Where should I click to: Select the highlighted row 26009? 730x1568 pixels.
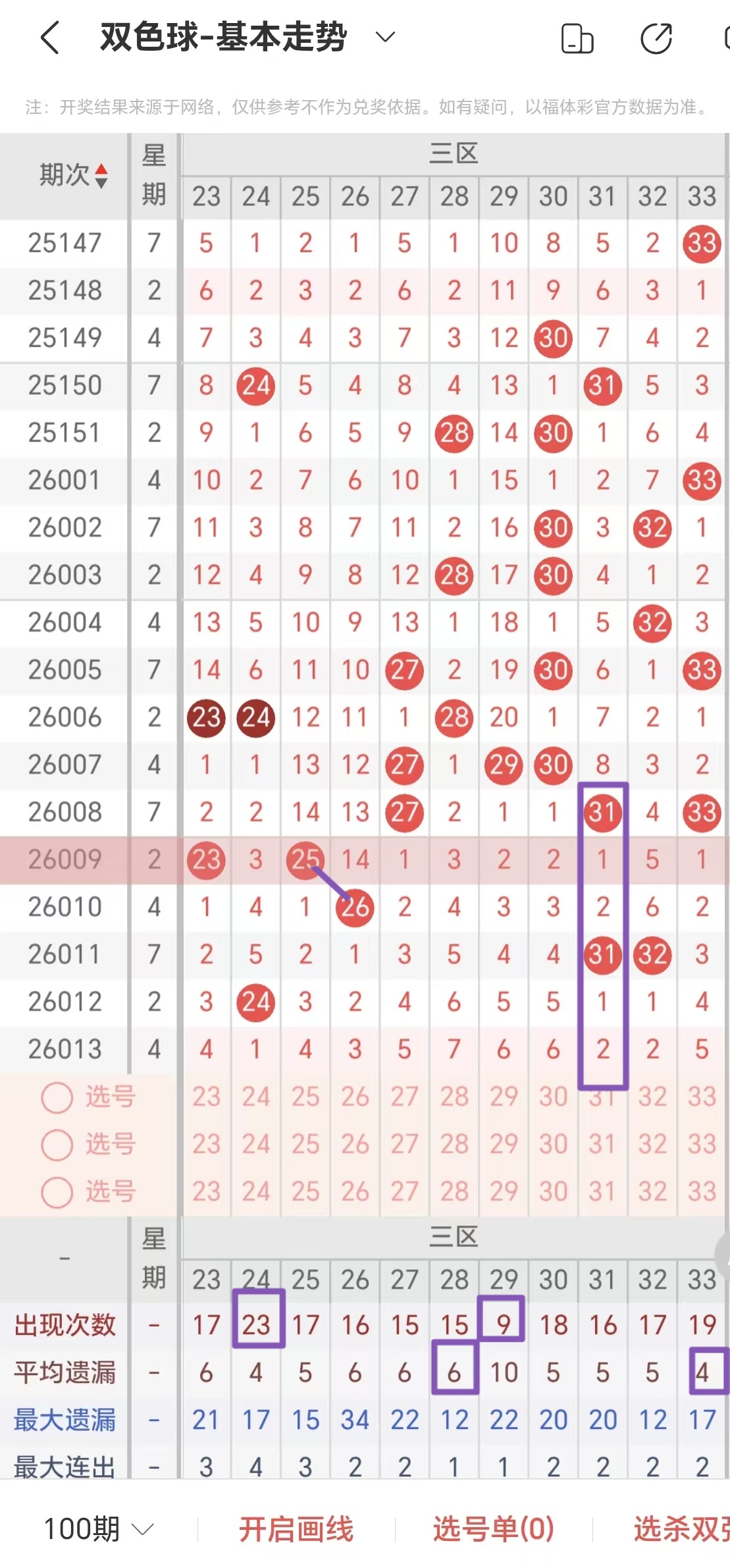(x=66, y=859)
